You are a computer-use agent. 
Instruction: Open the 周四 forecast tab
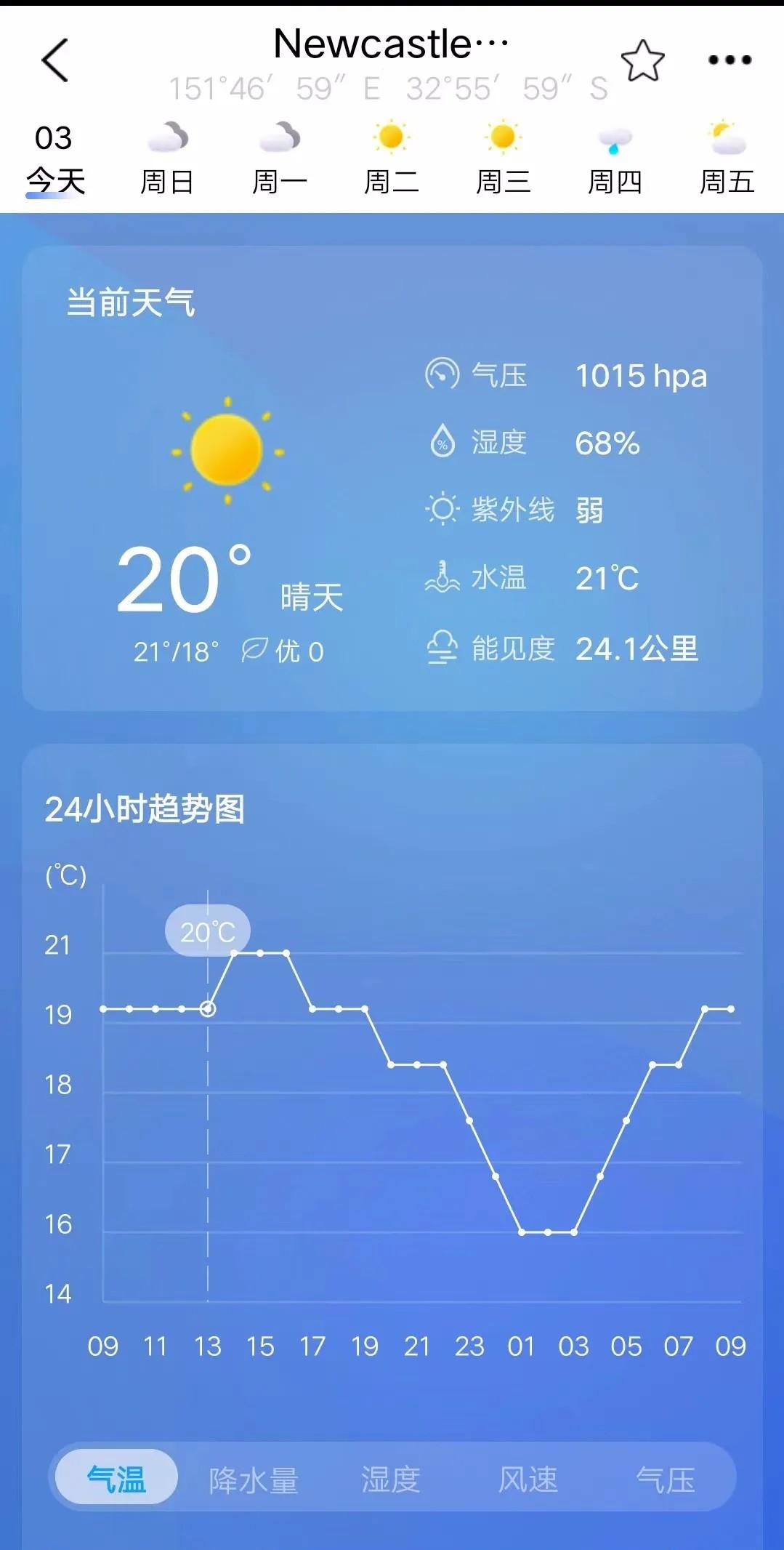[x=615, y=161]
